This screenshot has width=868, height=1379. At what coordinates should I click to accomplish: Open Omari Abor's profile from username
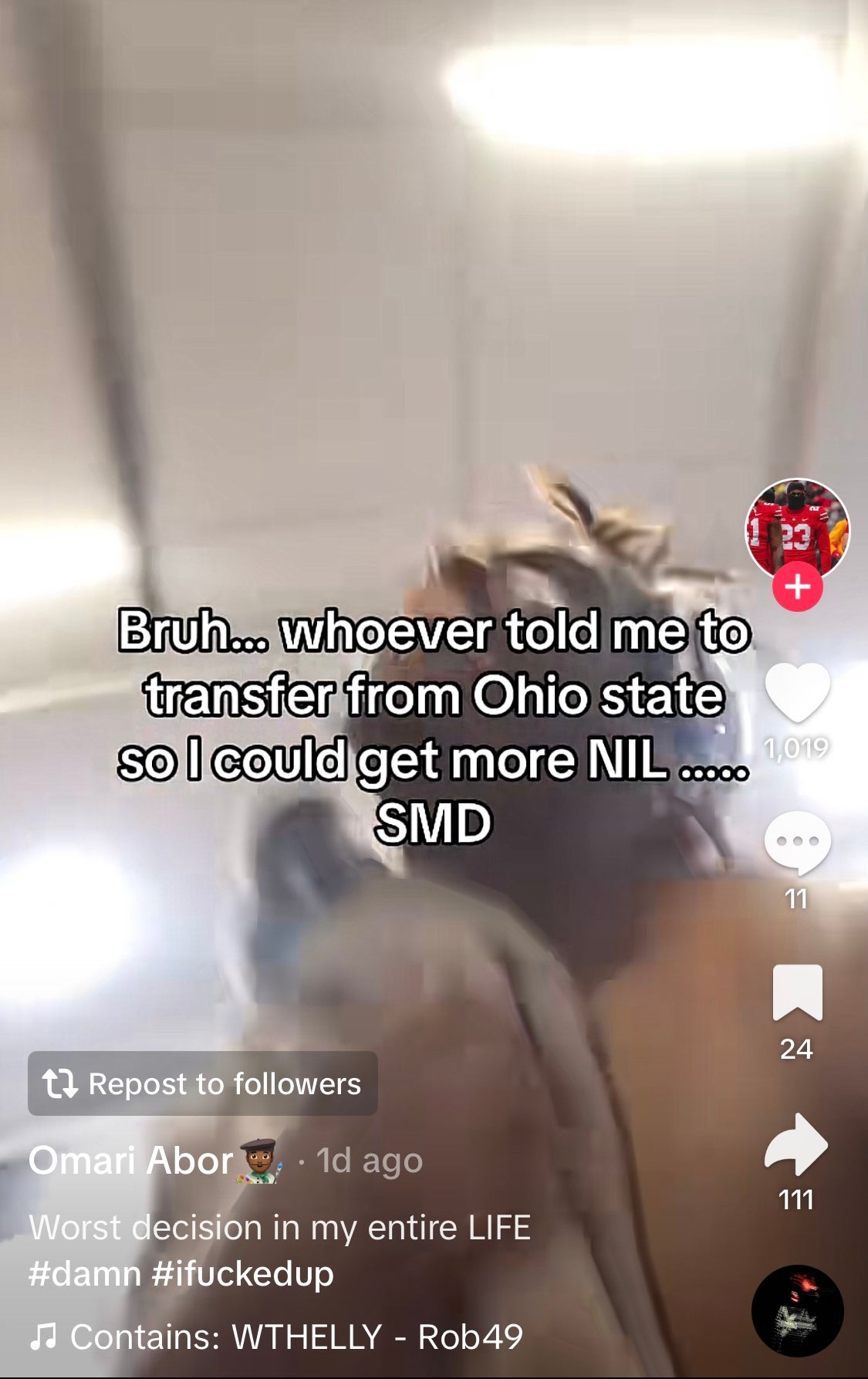click(x=131, y=1160)
